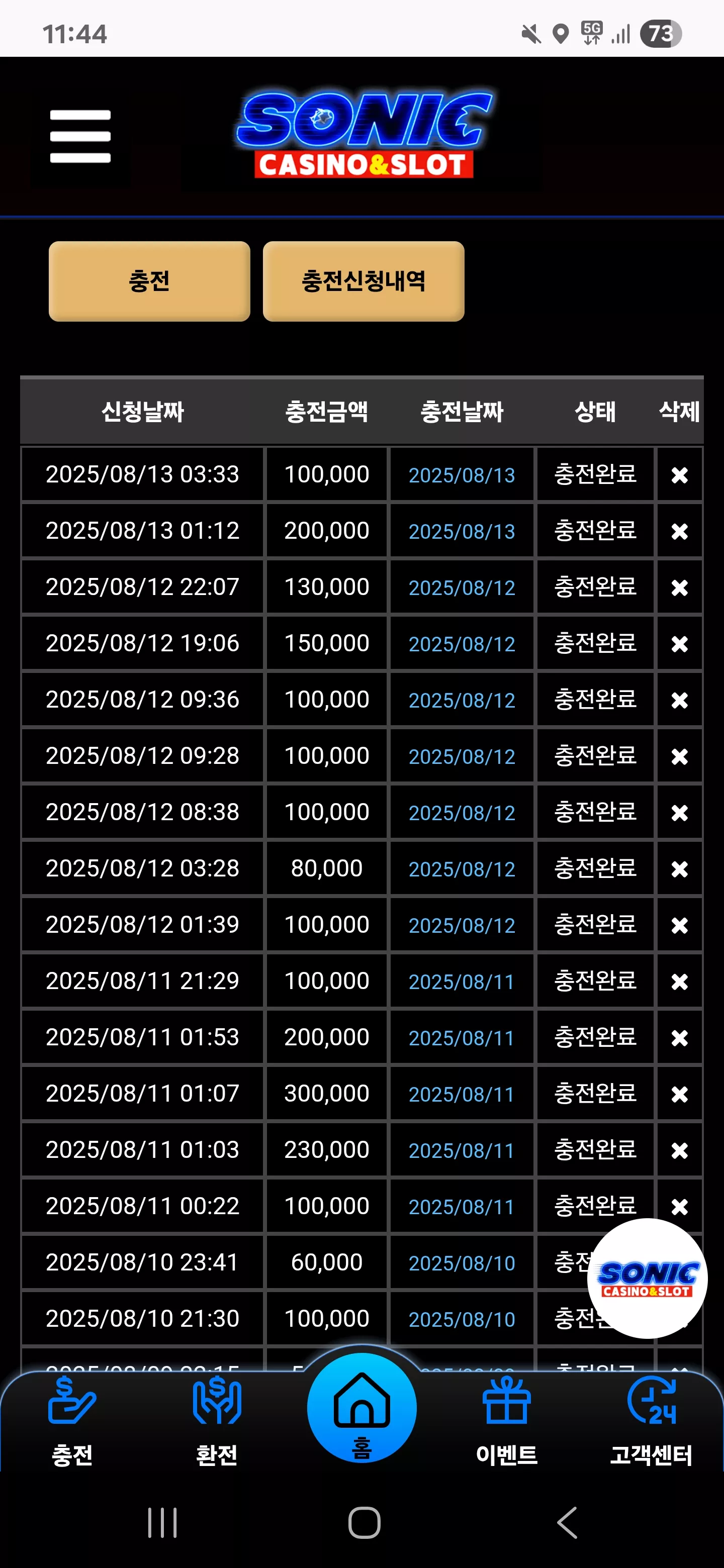
Task: Remove the 2025/08/12 19:06 record
Action: point(680,643)
